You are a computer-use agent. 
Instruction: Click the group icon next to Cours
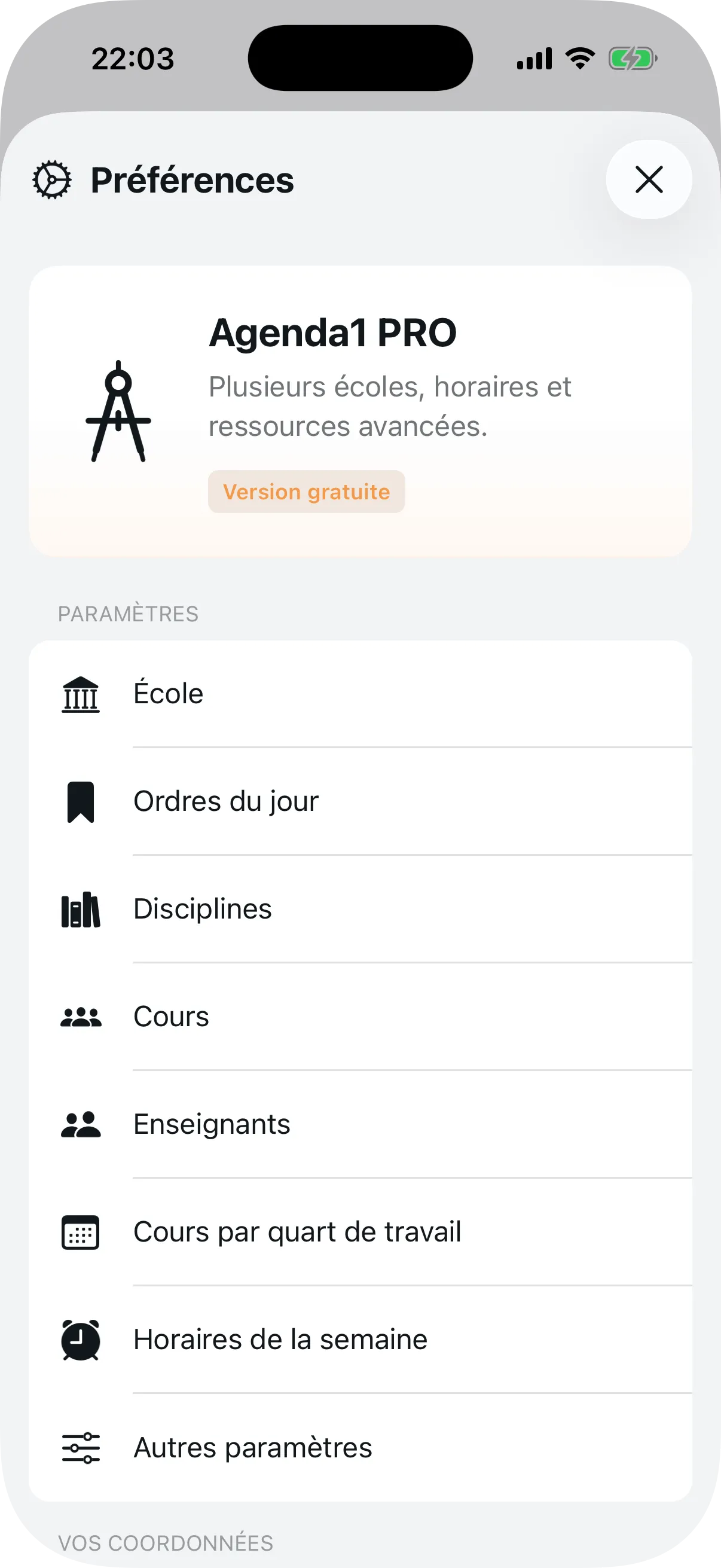(82, 1017)
